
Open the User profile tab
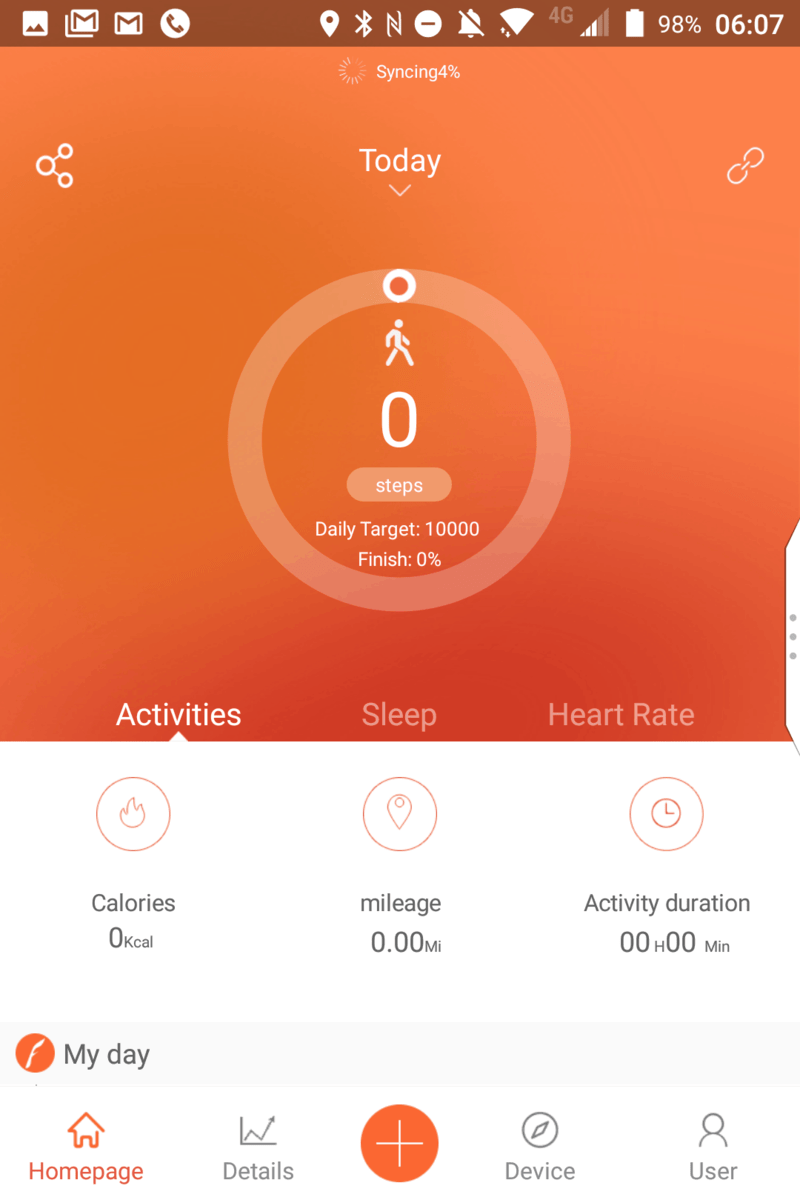pyautogui.click(x=713, y=1146)
